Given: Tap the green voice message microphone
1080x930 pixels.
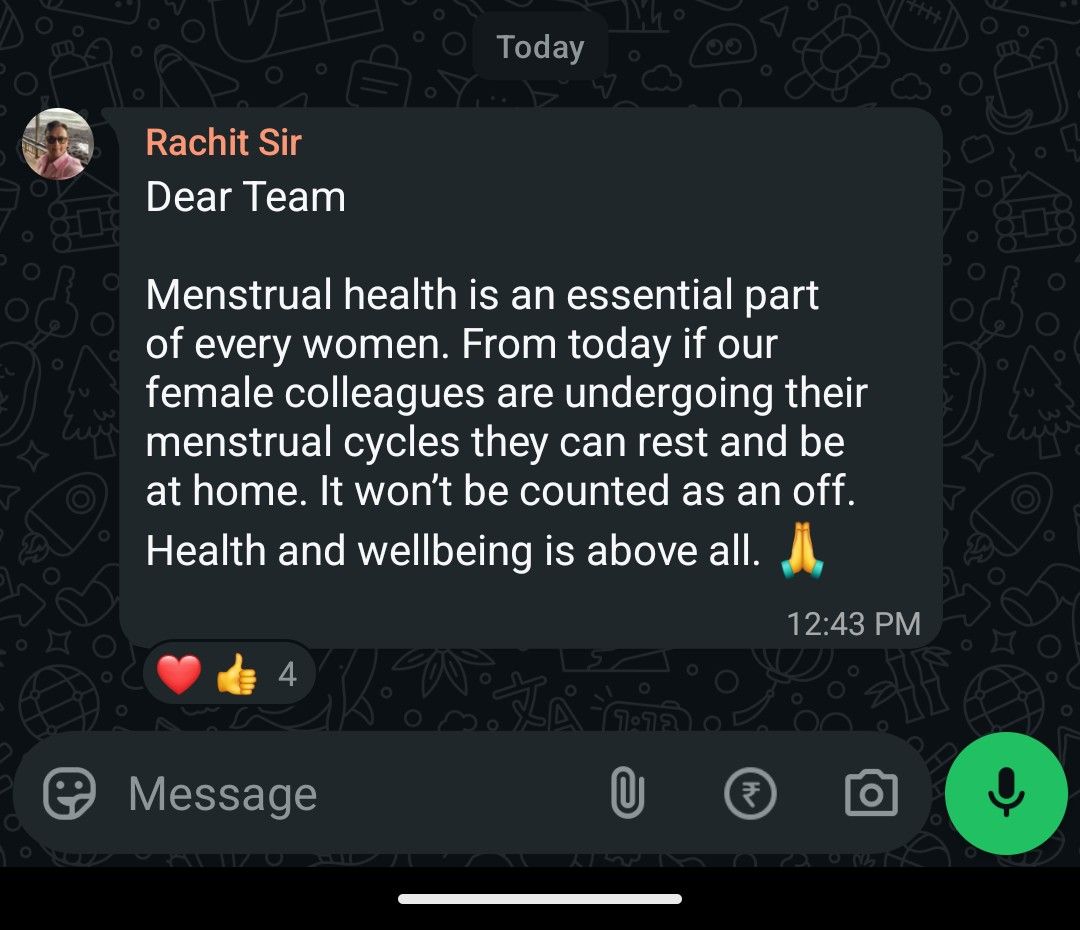Looking at the screenshot, I should click(1006, 793).
